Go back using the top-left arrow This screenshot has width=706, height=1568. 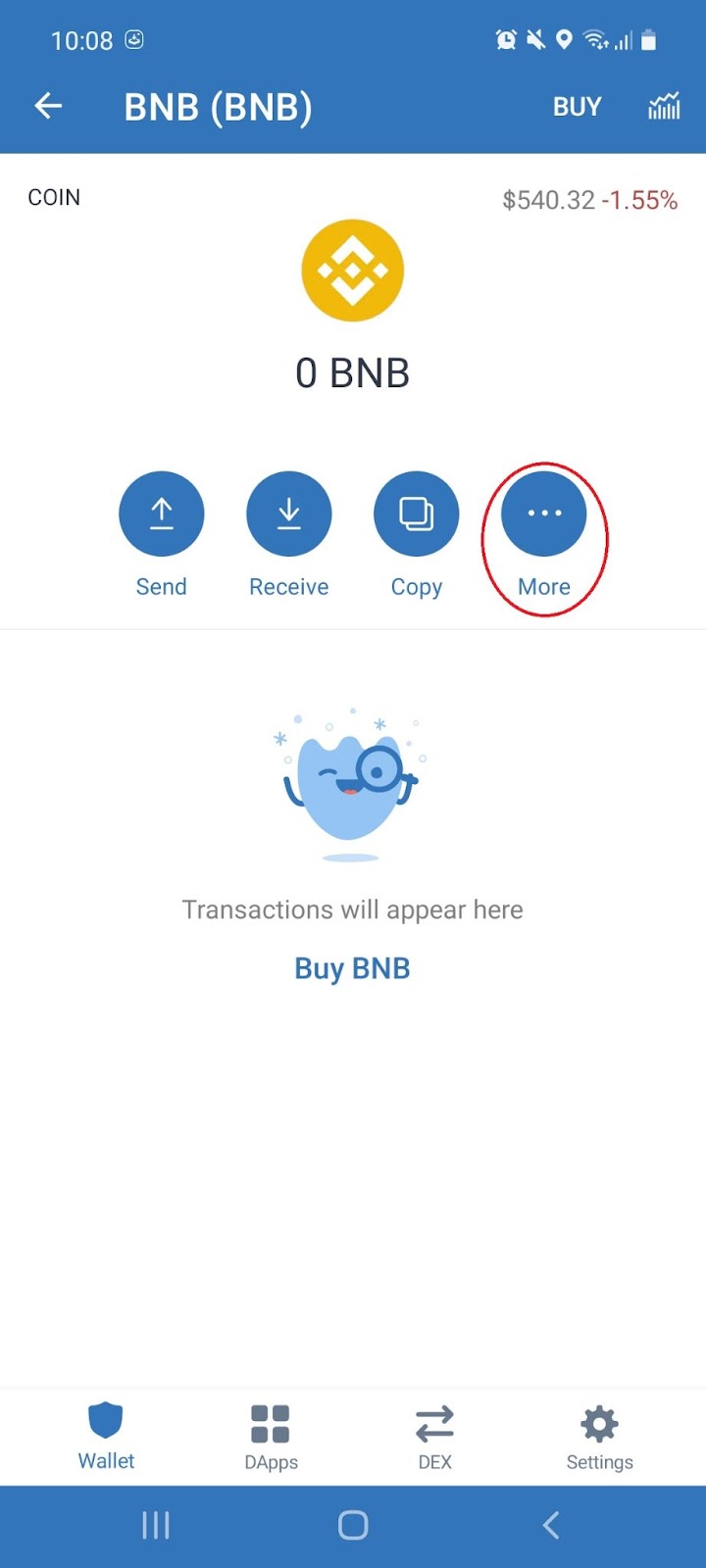coord(48,106)
